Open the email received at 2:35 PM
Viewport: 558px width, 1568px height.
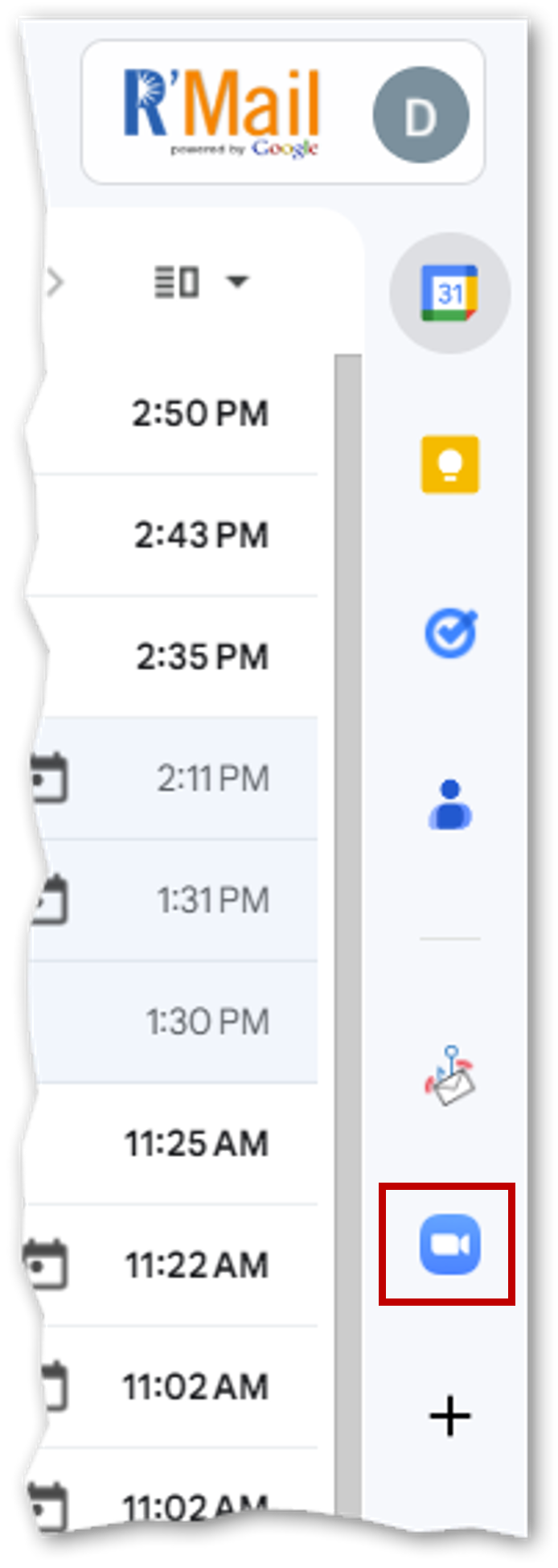pos(200,657)
